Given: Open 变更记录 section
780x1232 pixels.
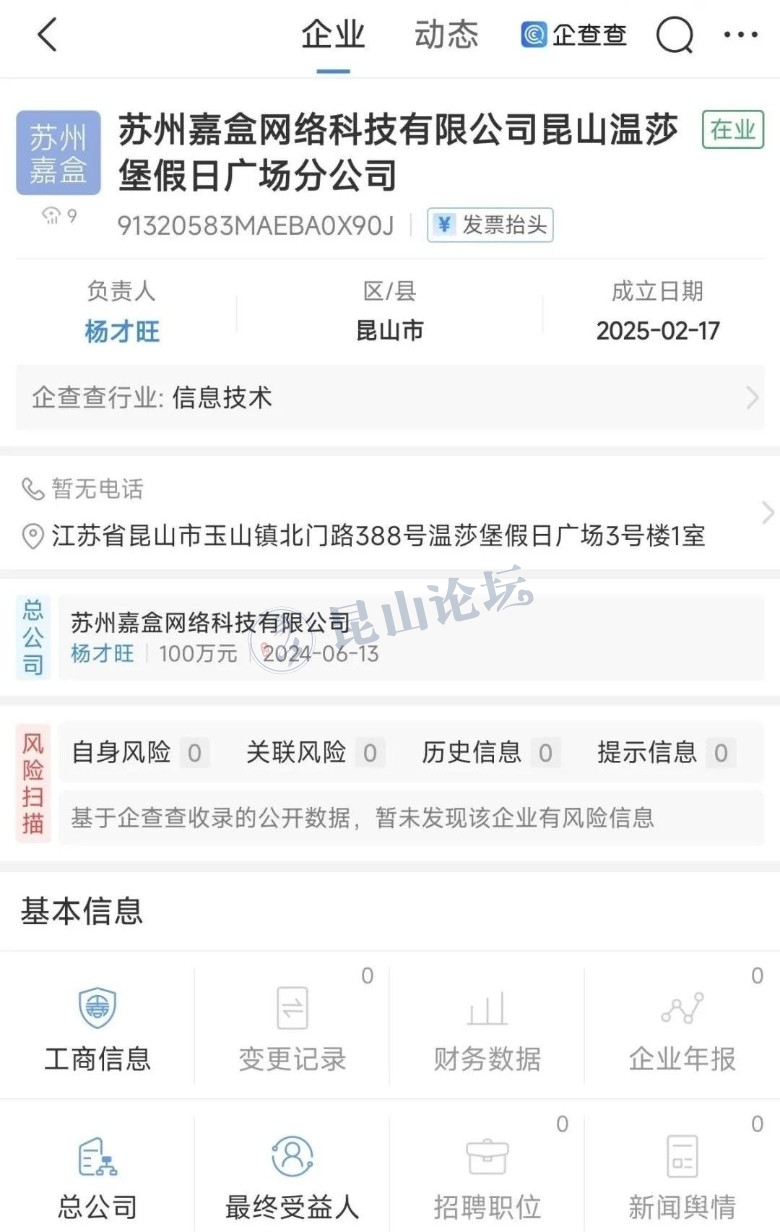Looking at the screenshot, I should [292, 1027].
